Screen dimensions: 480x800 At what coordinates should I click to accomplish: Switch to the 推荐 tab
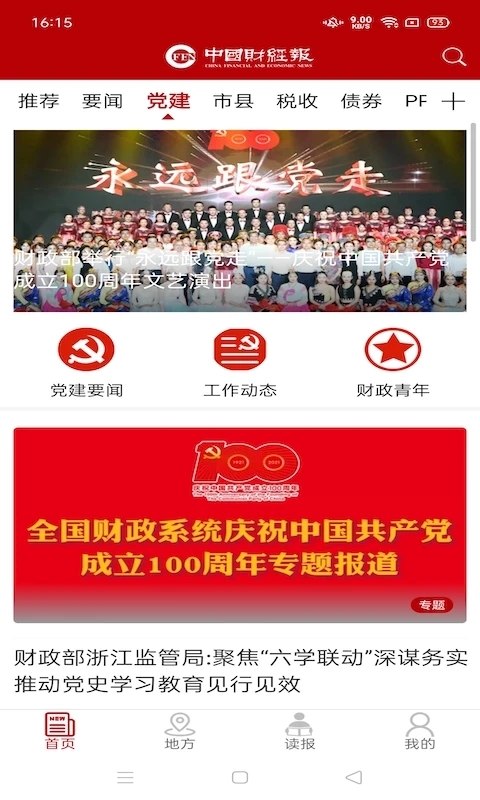[39, 101]
